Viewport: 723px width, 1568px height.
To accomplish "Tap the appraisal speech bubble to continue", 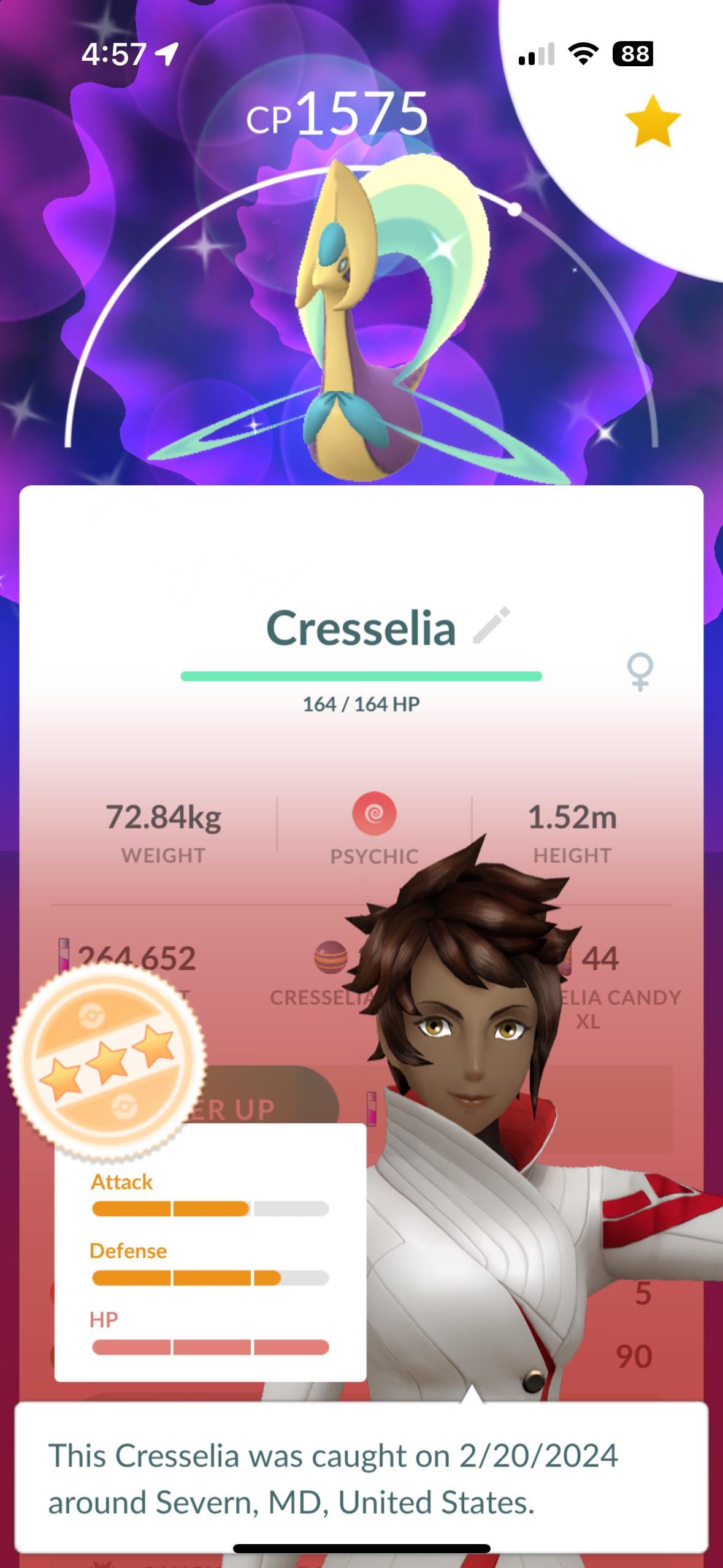I will pyautogui.click(x=361, y=1478).
